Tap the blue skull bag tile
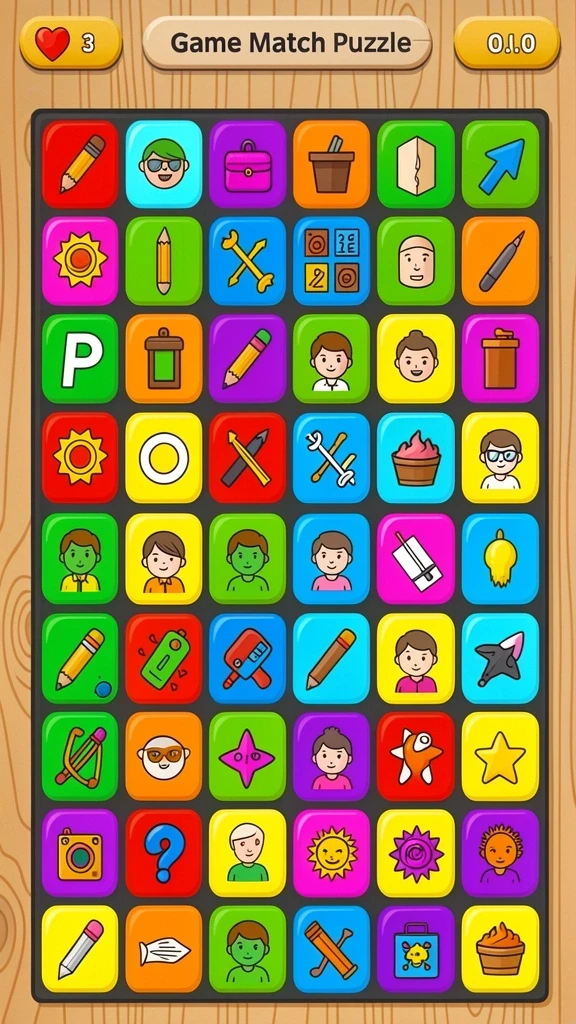The image size is (576, 1024). tap(415, 949)
